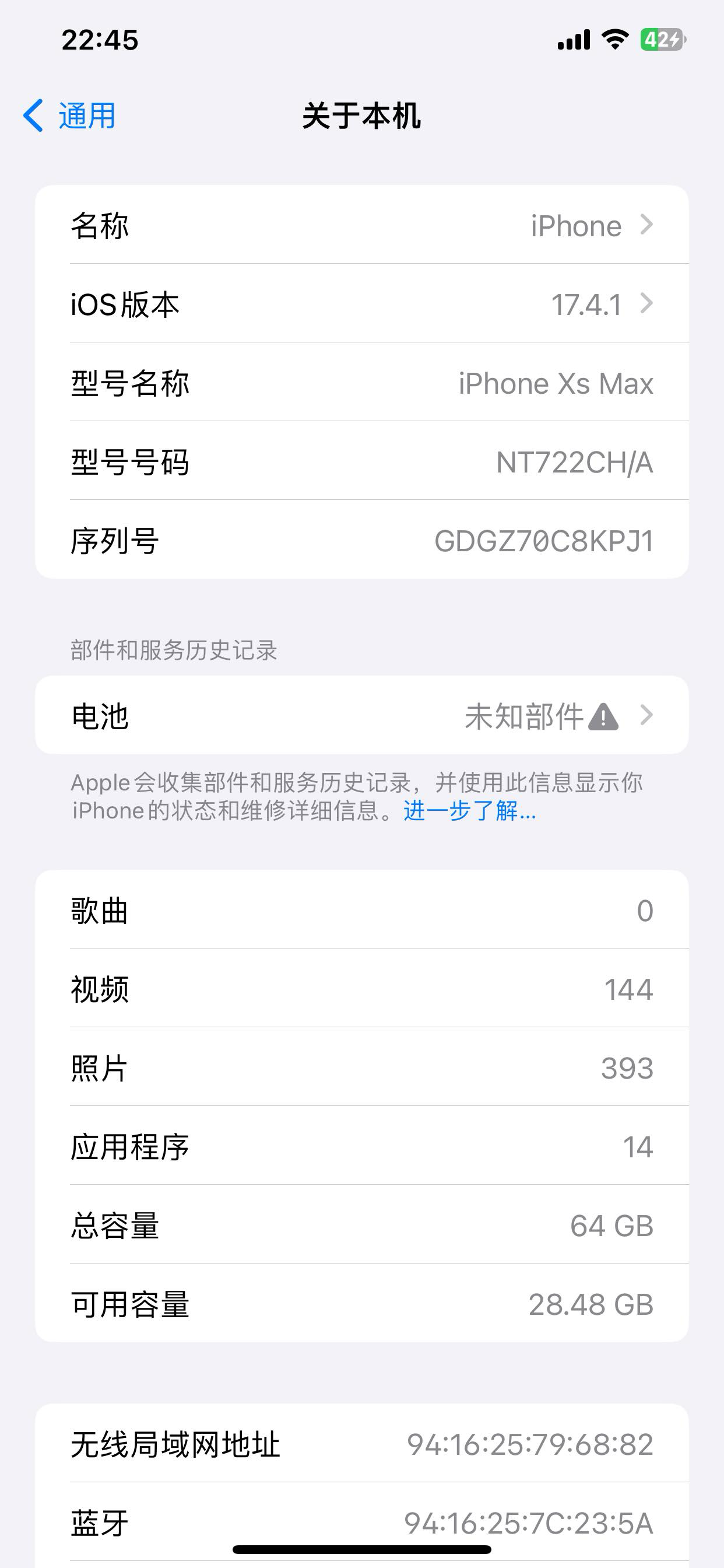Open 电池 未知部件 service history
This screenshot has width=724, height=1568.
tap(361, 716)
